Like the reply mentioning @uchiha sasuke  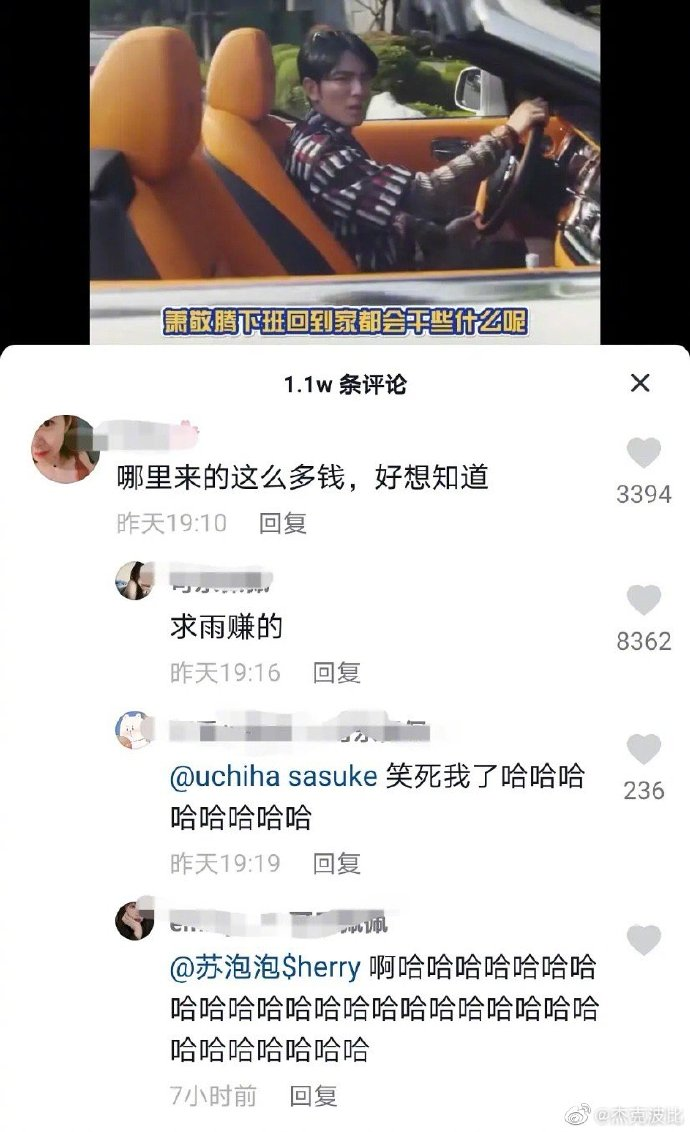(x=643, y=750)
